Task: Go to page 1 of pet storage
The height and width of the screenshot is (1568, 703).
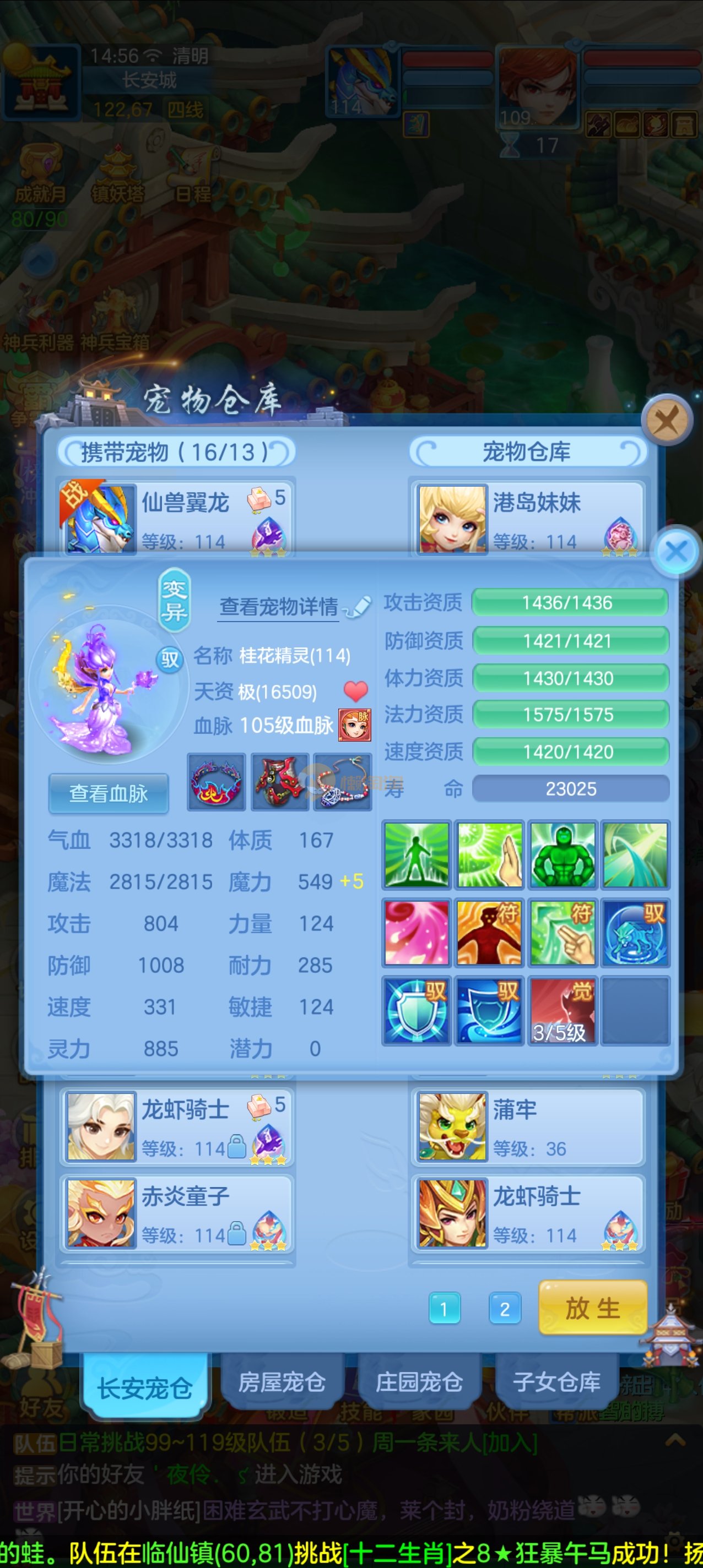Action: [x=444, y=1309]
